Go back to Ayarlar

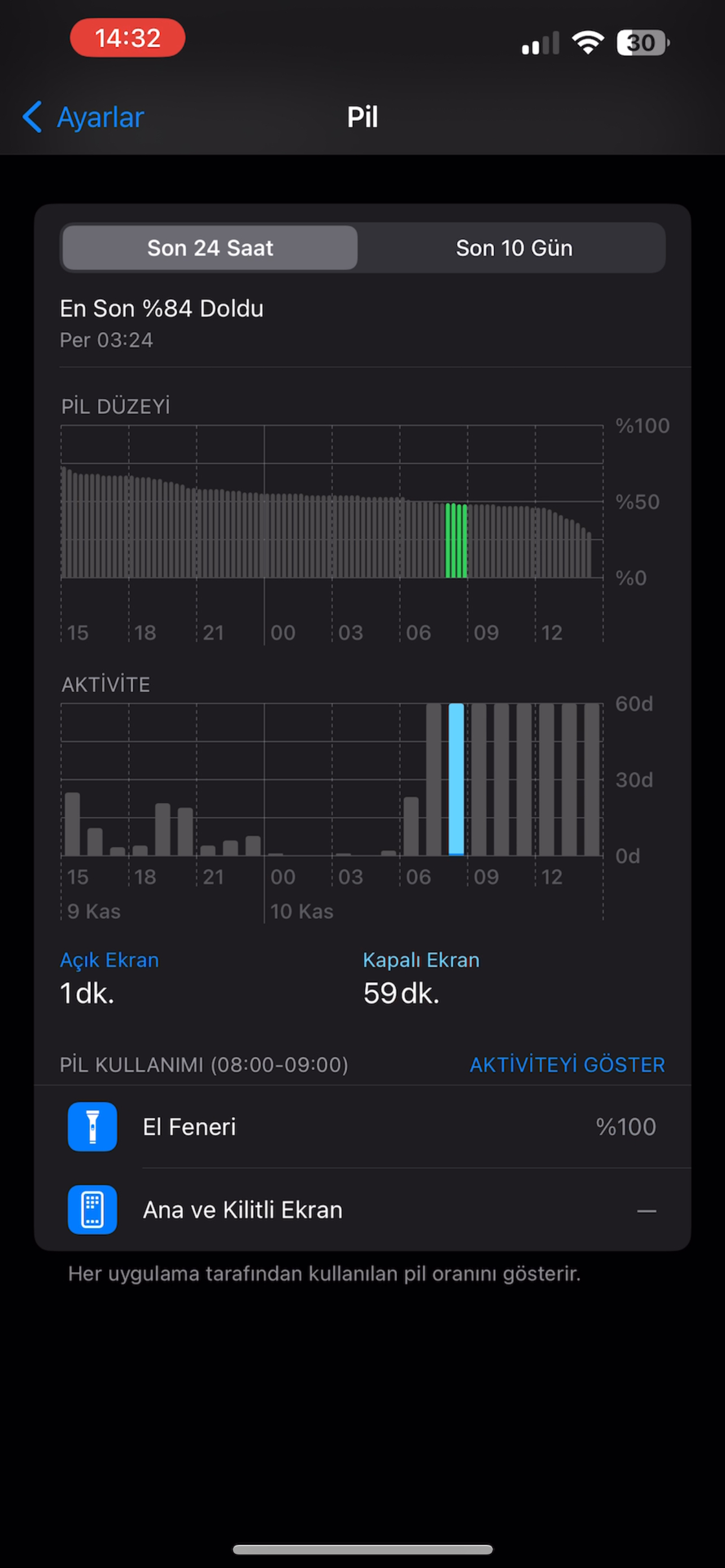coord(83,117)
